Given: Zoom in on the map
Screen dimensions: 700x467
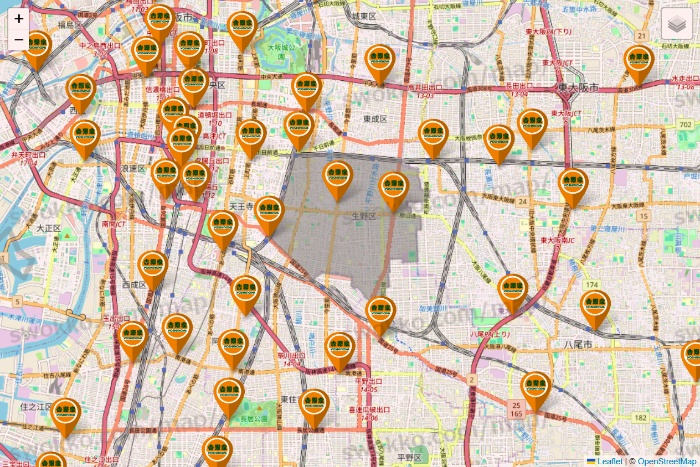Looking at the screenshot, I should [x=19, y=19].
